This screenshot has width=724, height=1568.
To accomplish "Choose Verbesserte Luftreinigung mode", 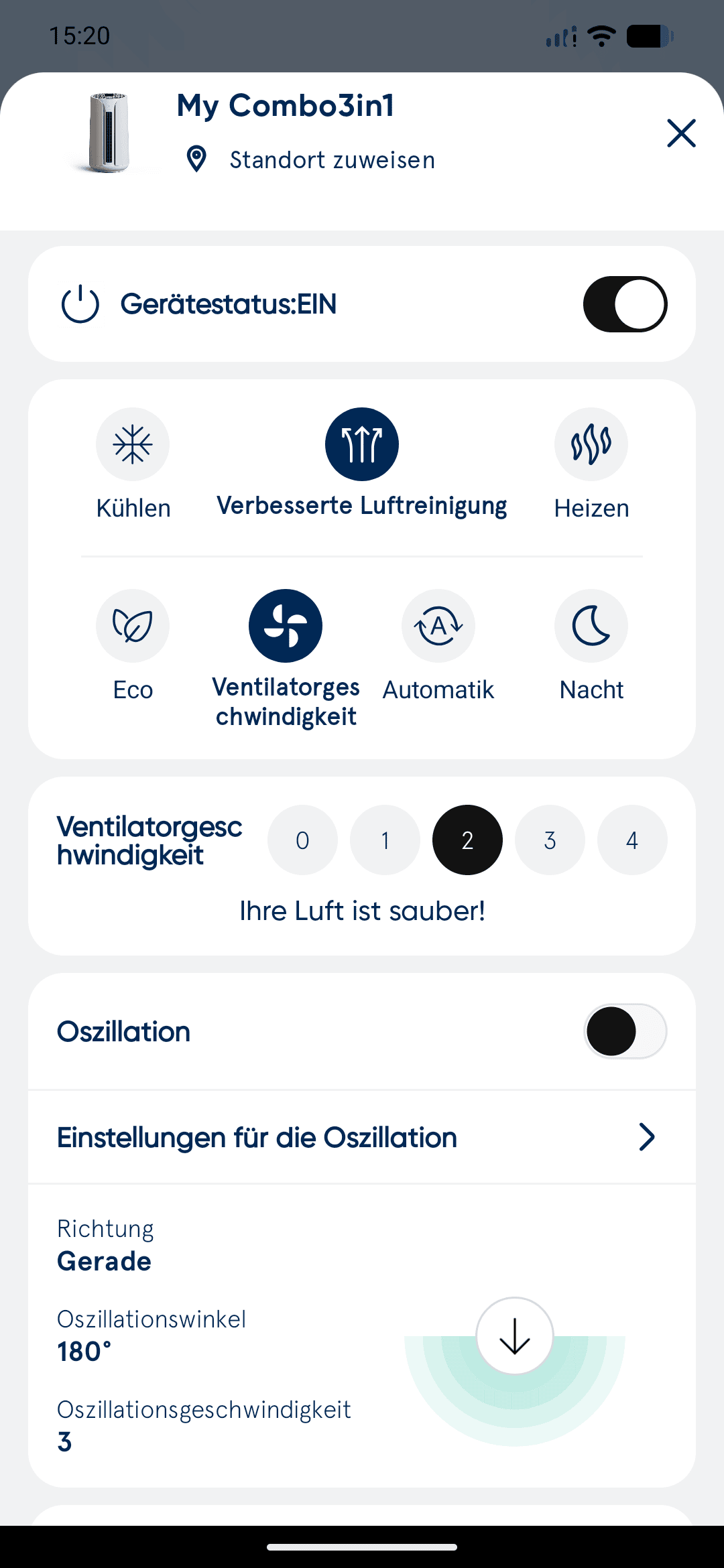I will click(x=362, y=444).
